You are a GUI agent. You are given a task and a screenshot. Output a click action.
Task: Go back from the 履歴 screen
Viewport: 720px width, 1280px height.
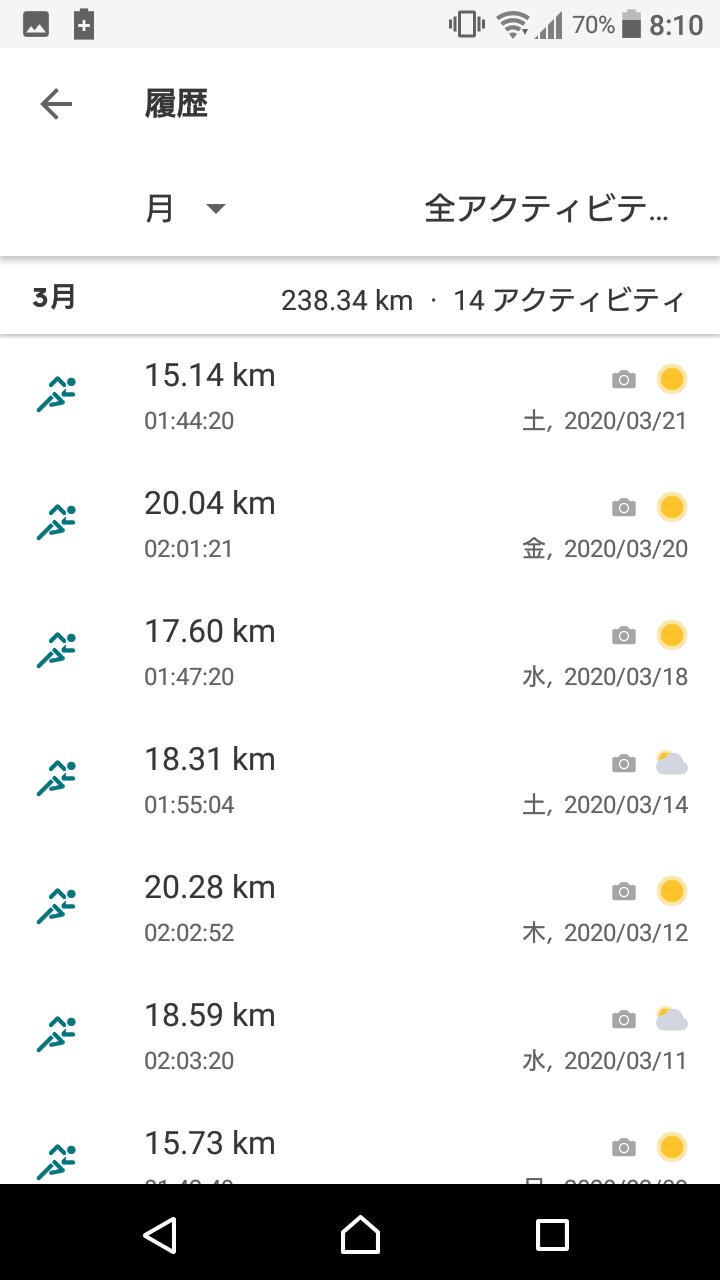(56, 104)
